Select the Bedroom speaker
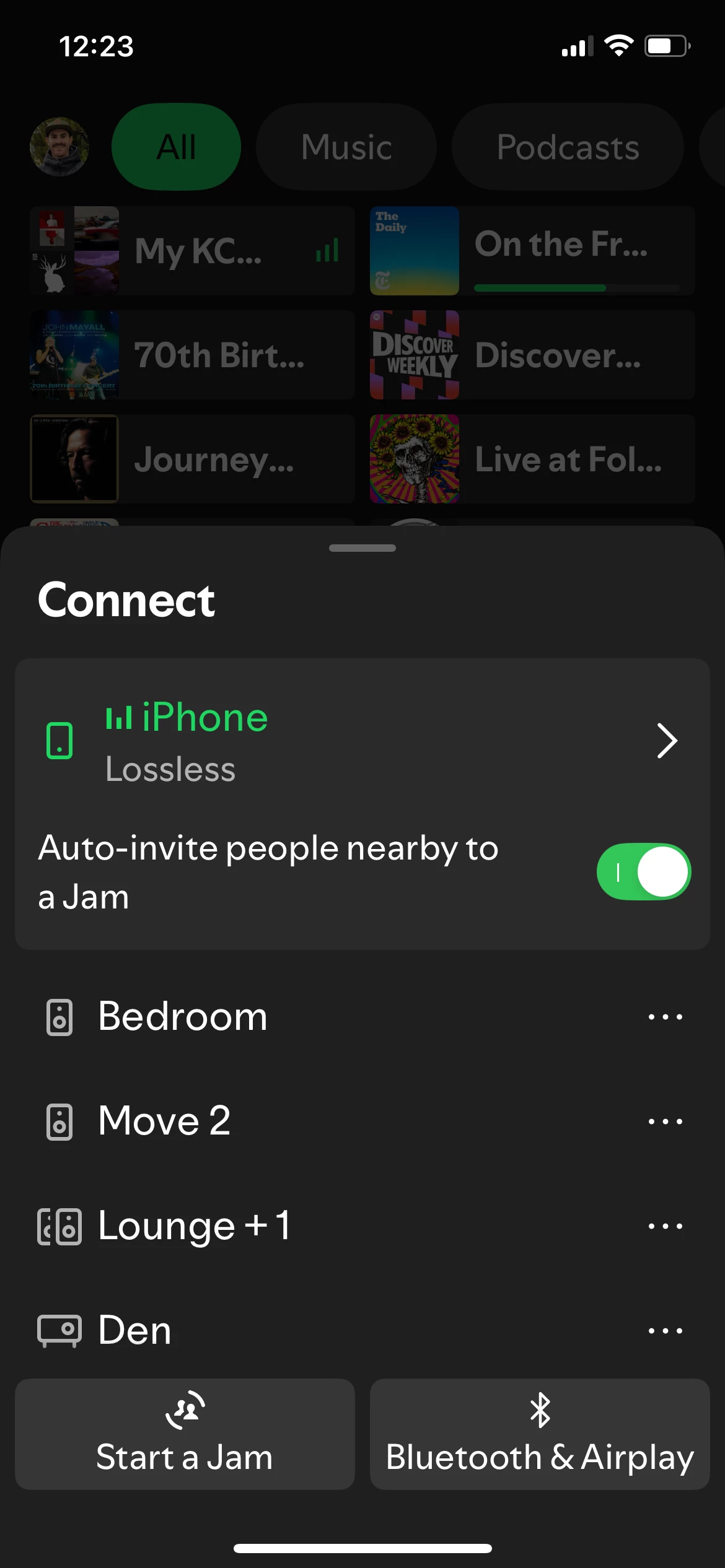The width and height of the screenshot is (725, 1568). (x=182, y=1017)
